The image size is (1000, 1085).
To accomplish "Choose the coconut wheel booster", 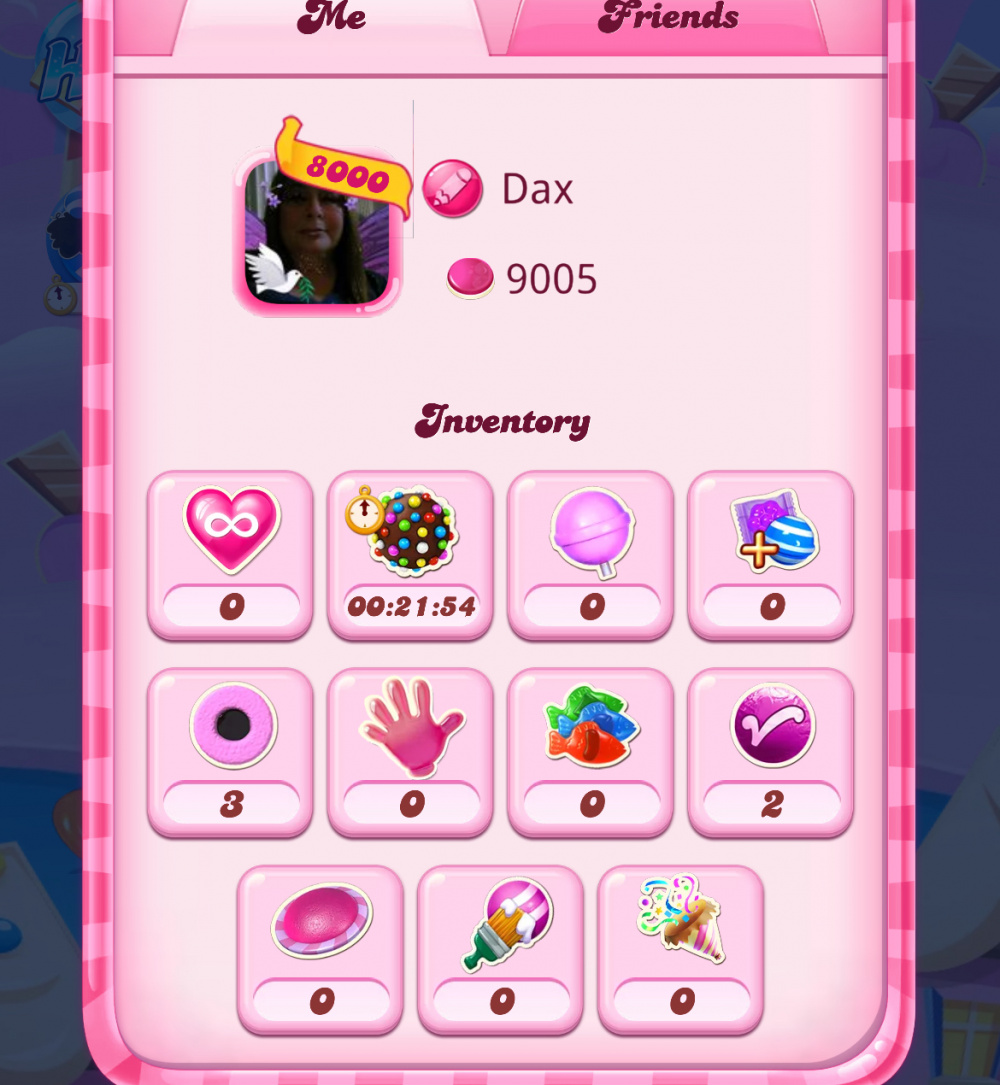I will click(231, 750).
